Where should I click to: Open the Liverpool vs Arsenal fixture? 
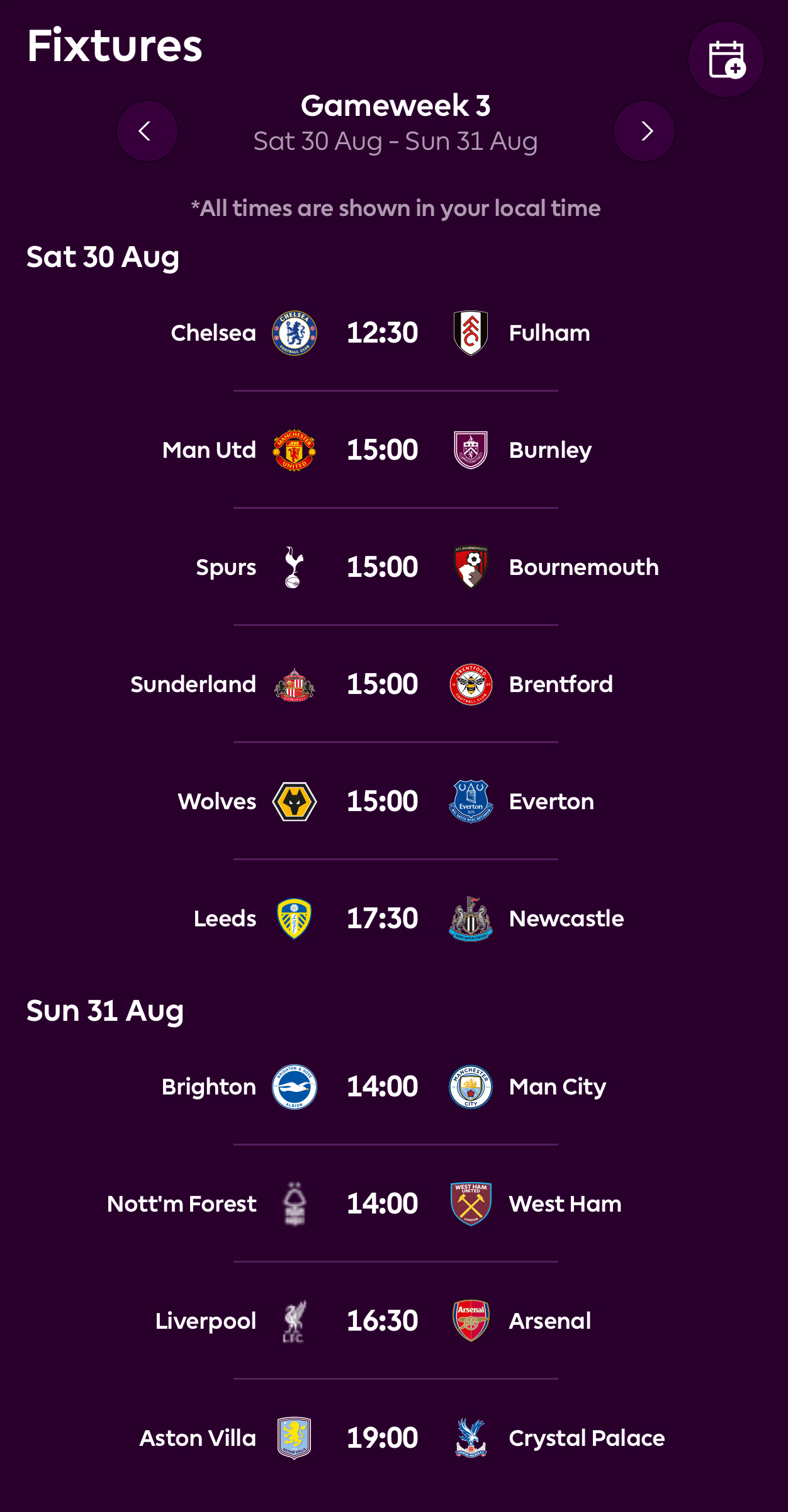[383, 1321]
